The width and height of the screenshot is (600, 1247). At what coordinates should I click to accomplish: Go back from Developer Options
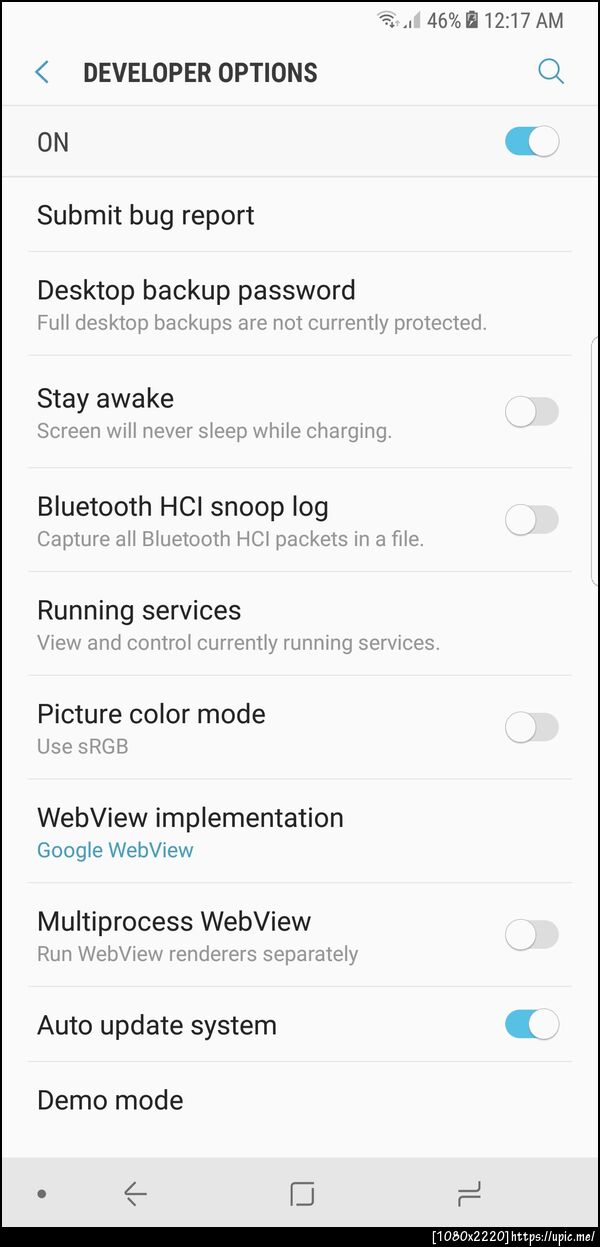point(42,72)
